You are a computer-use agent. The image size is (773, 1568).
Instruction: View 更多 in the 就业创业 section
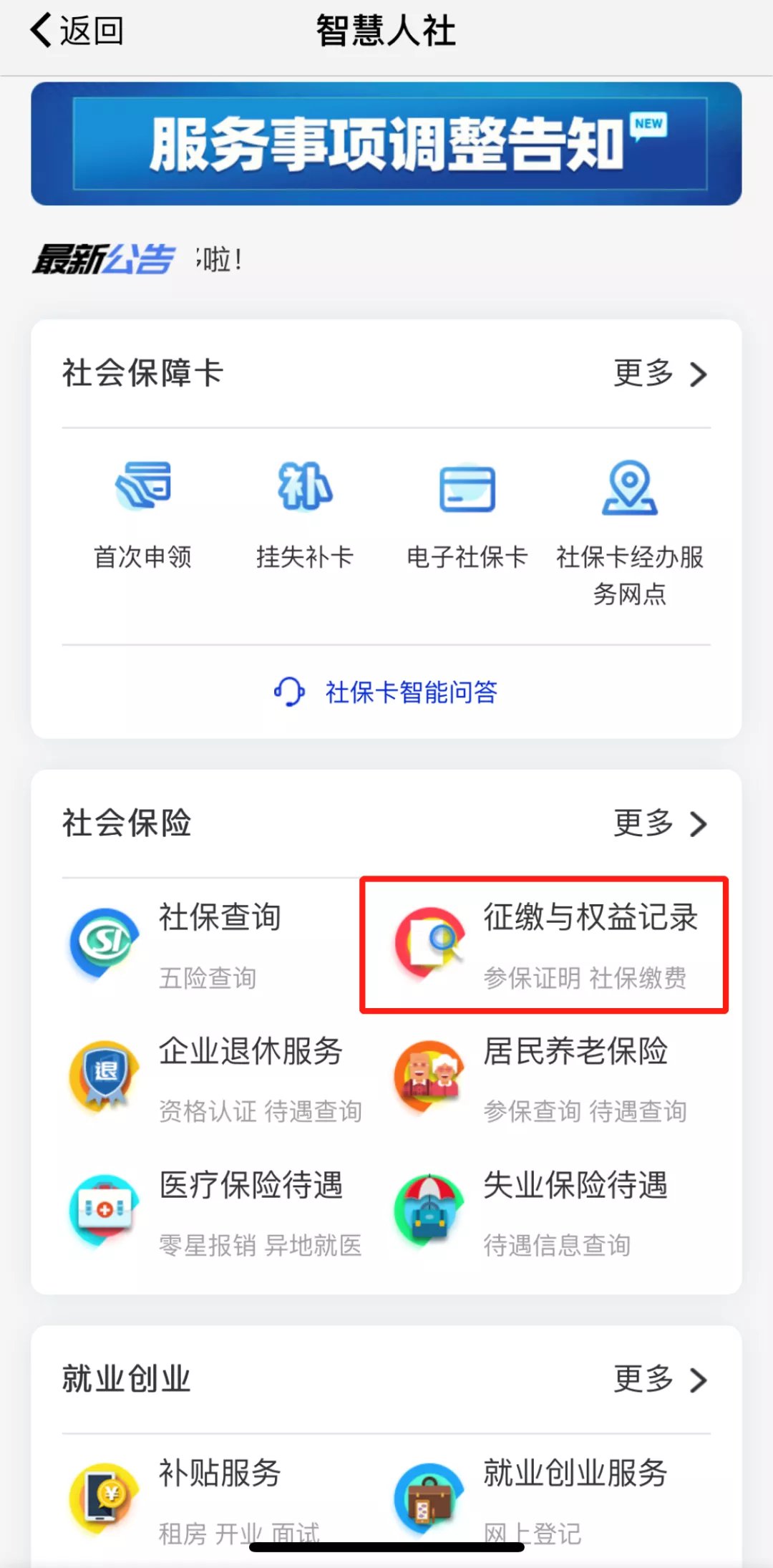pyautogui.click(x=660, y=1380)
